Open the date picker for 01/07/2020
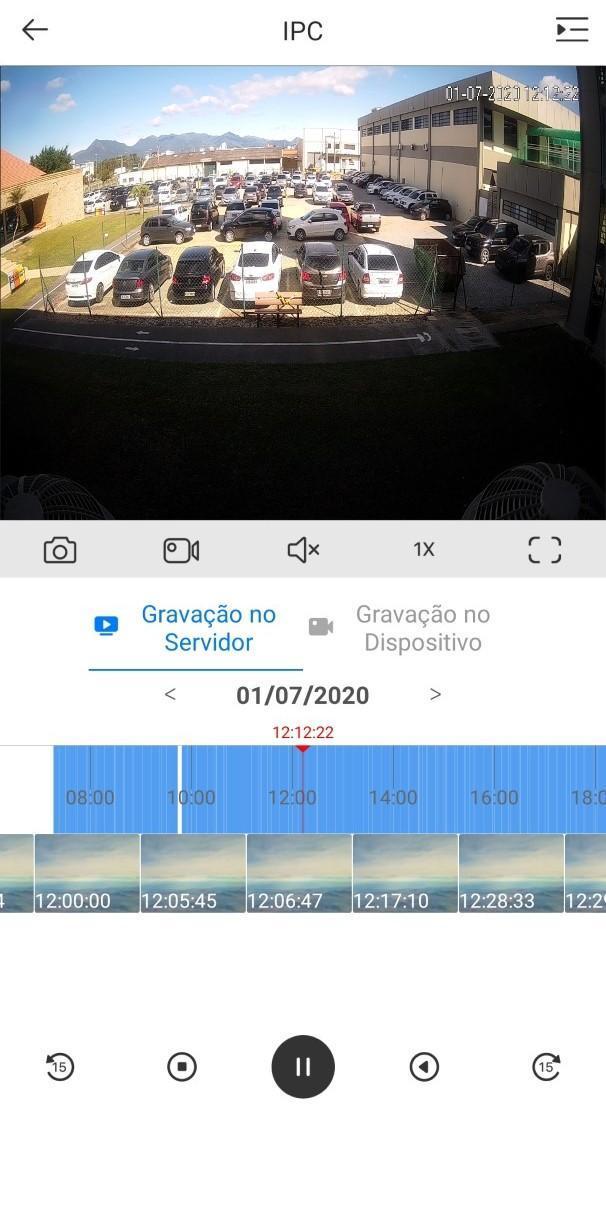The width and height of the screenshot is (606, 1212). [302, 695]
